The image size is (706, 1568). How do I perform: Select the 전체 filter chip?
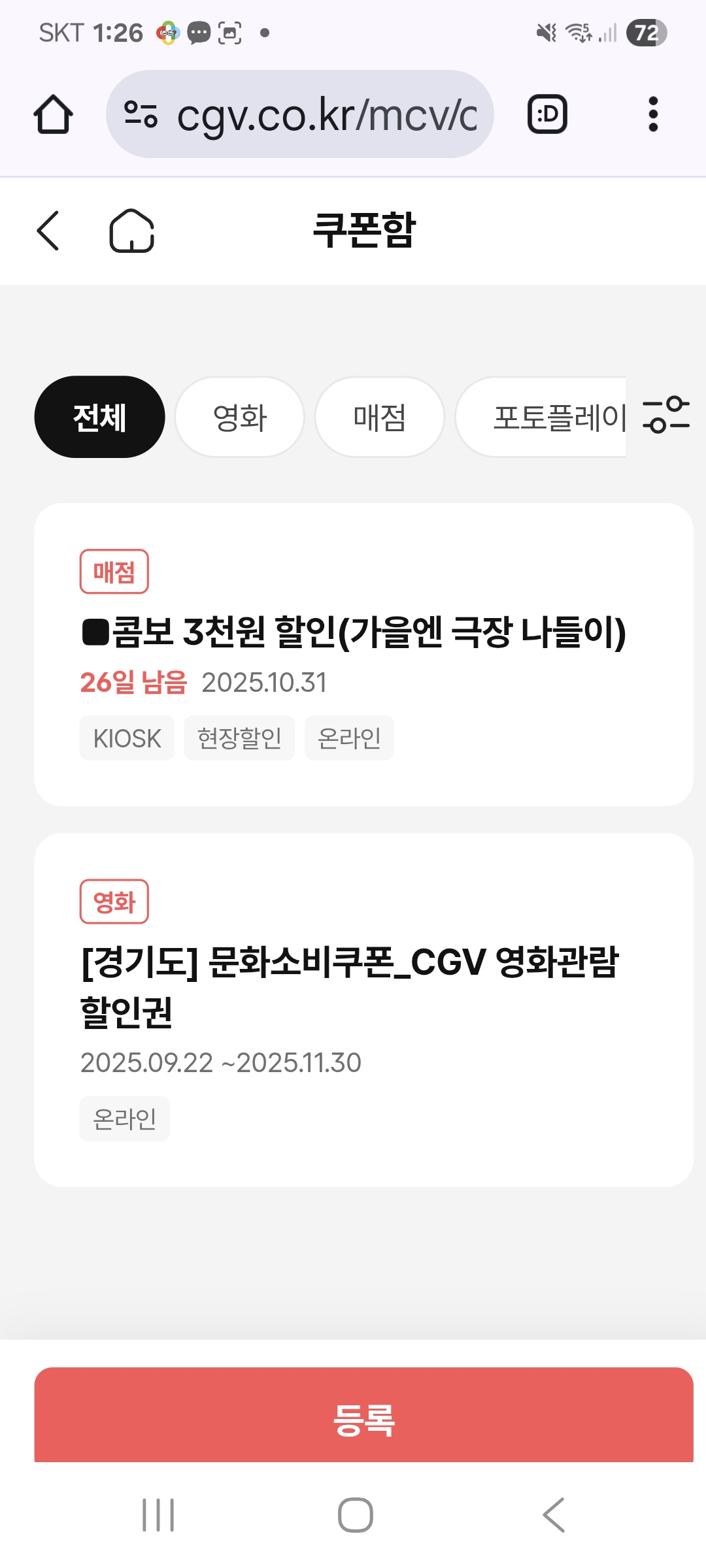(x=99, y=417)
